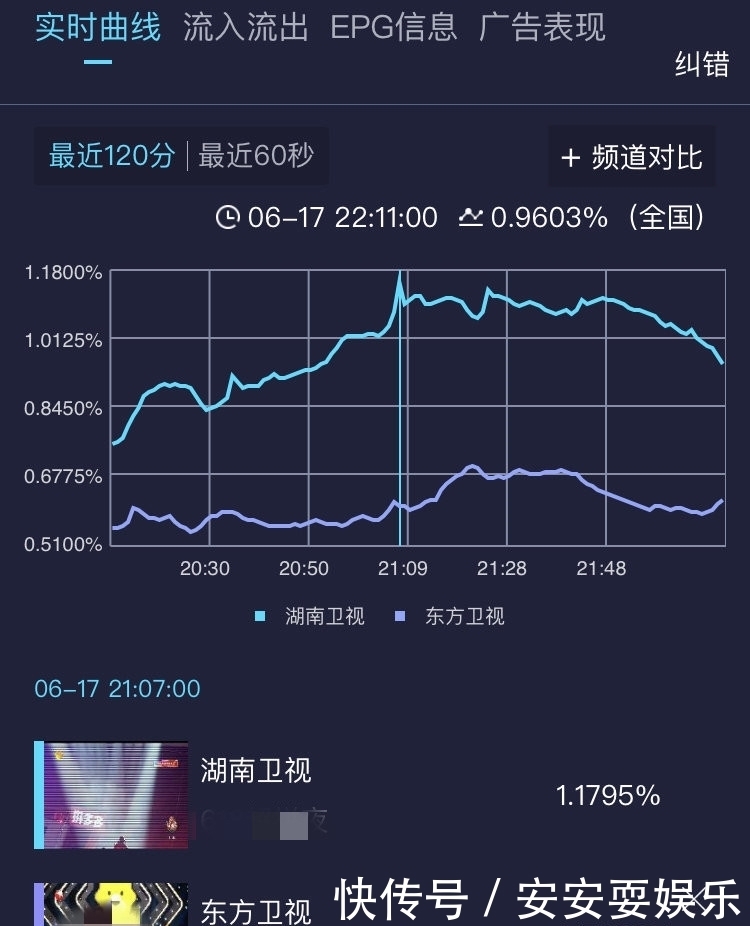Click the clock icon beside the timestamp
The image size is (750, 926).
pyautogui.click(x=230, y=217)
